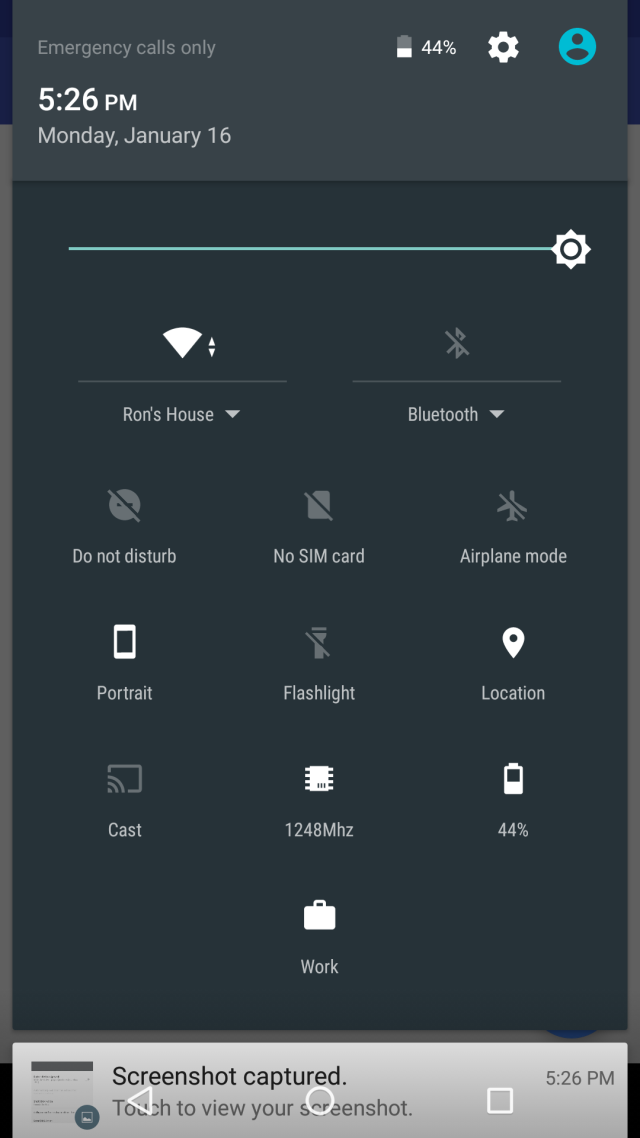This screenshot has width=640, height=1138.
Task: Toggle the Wi-Fi icon
Action: click(183, 344)
